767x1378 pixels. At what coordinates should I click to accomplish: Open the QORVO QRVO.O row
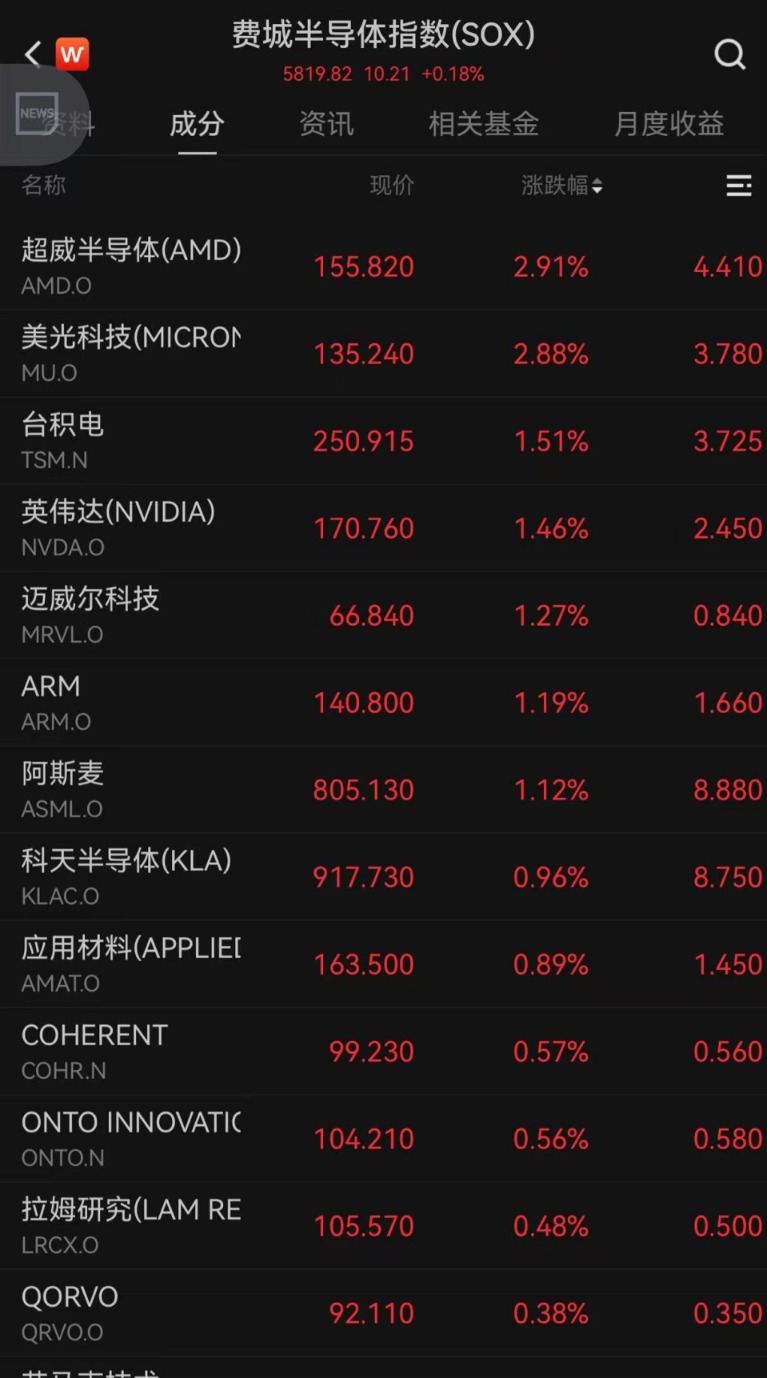click(383, 1313)
